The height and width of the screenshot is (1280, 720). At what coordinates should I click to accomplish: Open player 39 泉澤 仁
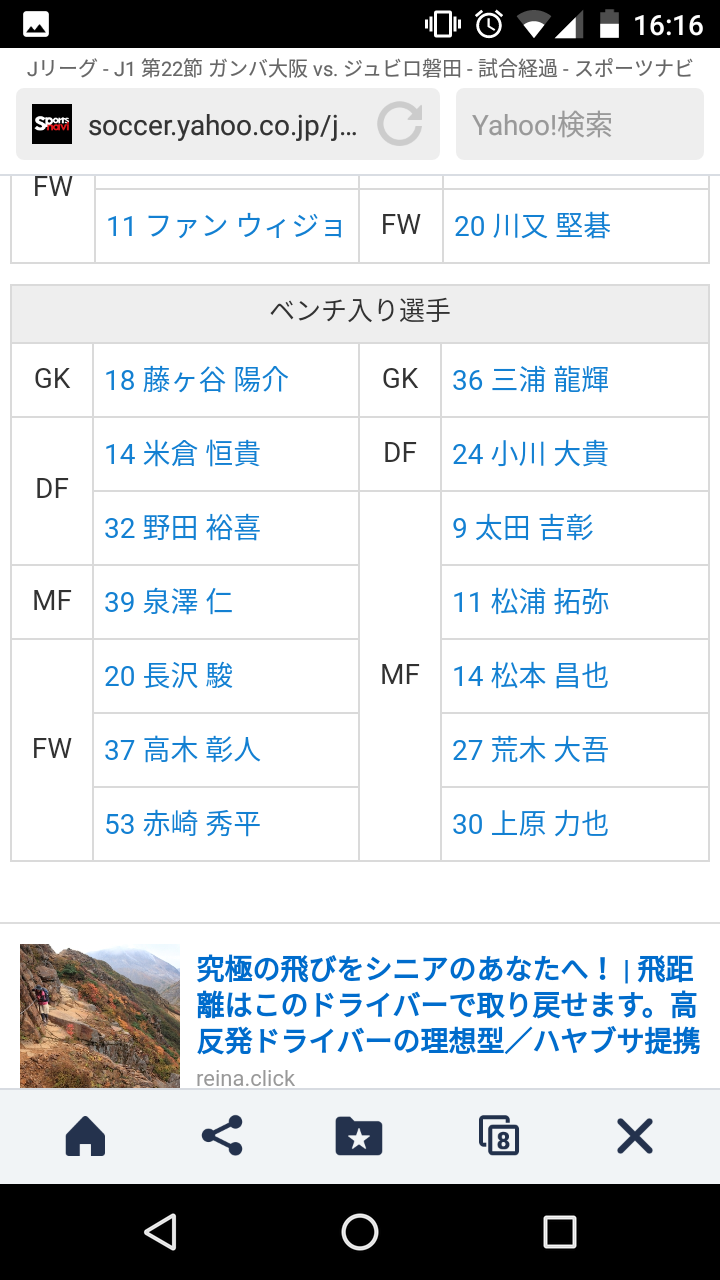coord(169,602)
